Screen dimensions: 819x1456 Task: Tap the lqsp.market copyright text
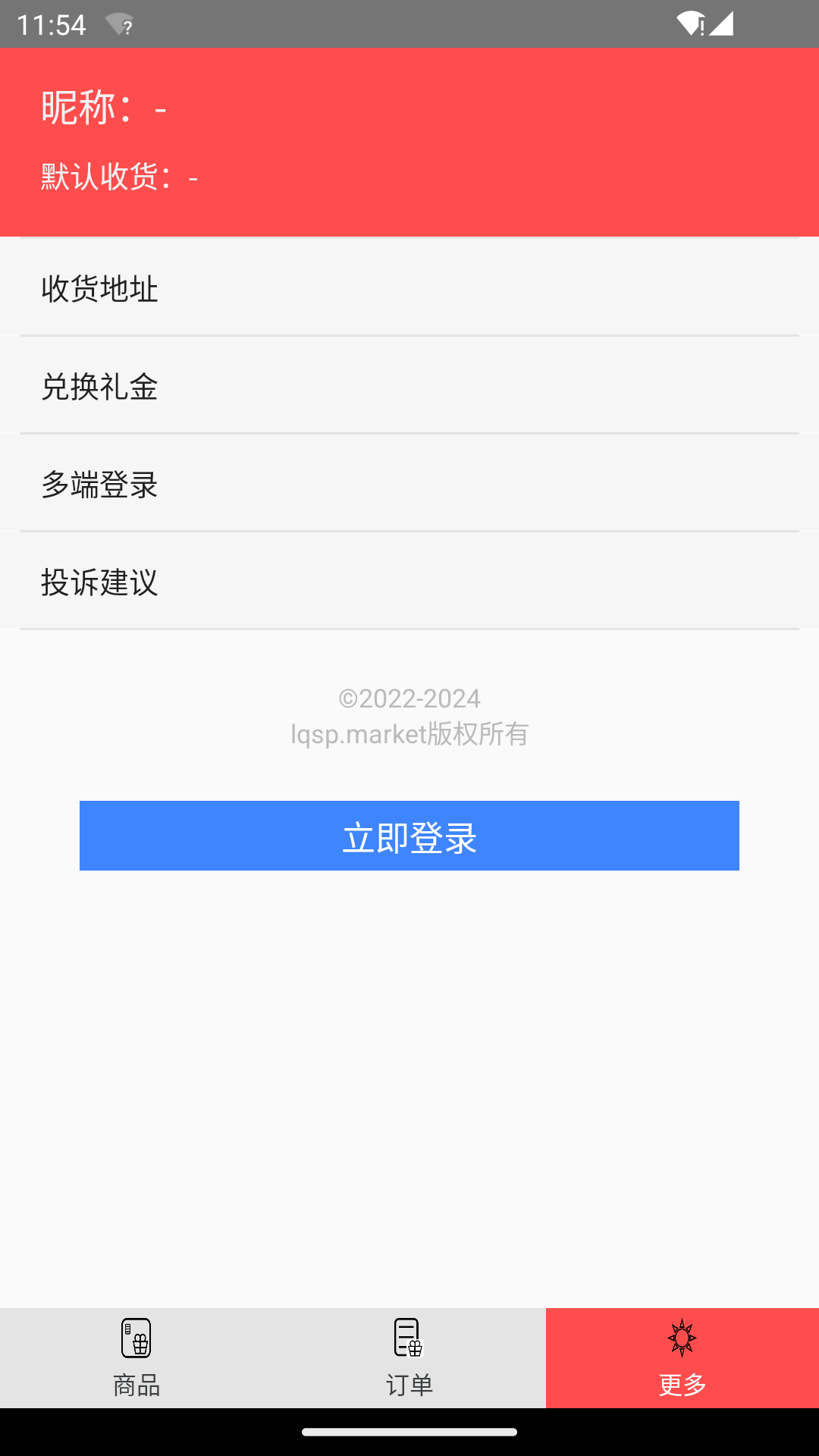point(409,733)
